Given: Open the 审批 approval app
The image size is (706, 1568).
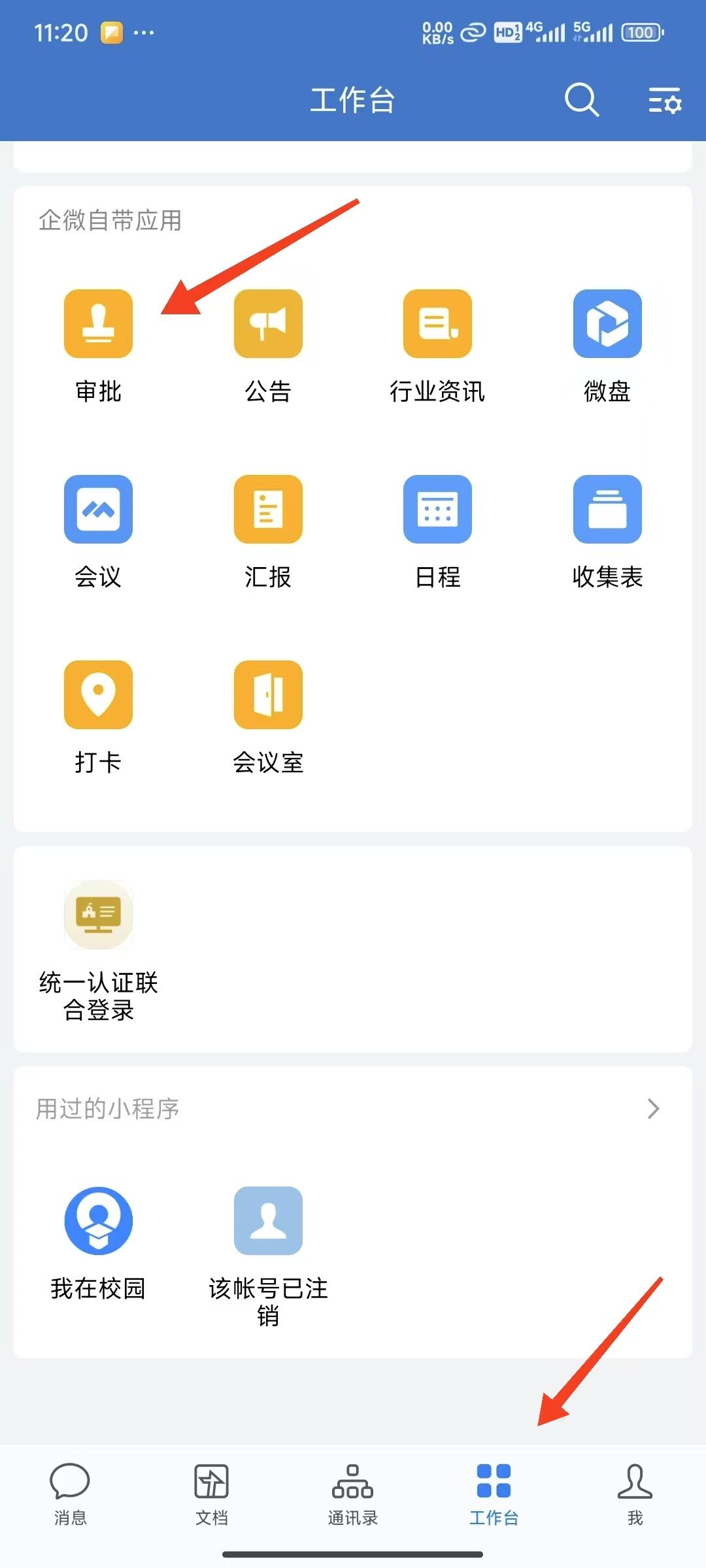Looking at the screenshot, I should click(x=98, y=324).
